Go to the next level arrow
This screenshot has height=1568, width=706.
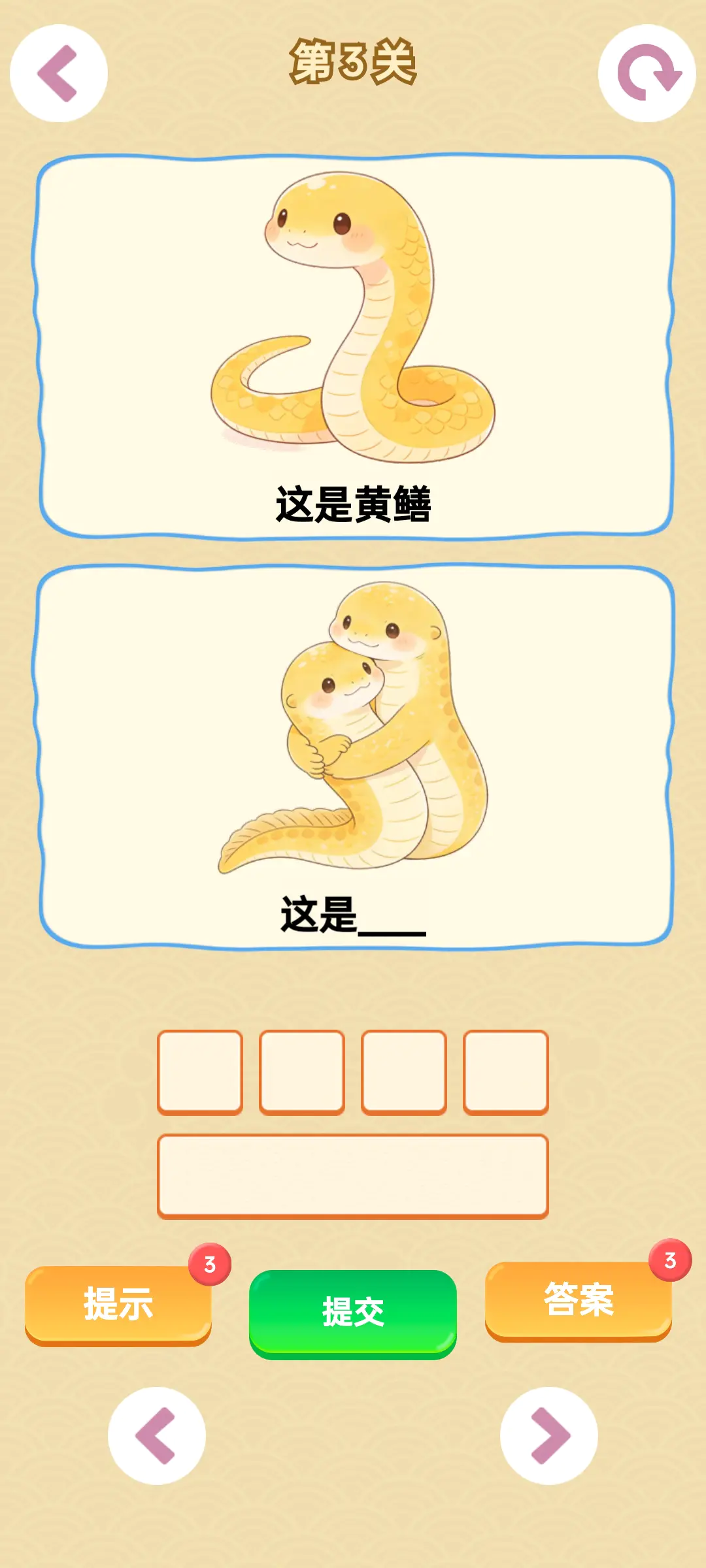coord(549,1435)
